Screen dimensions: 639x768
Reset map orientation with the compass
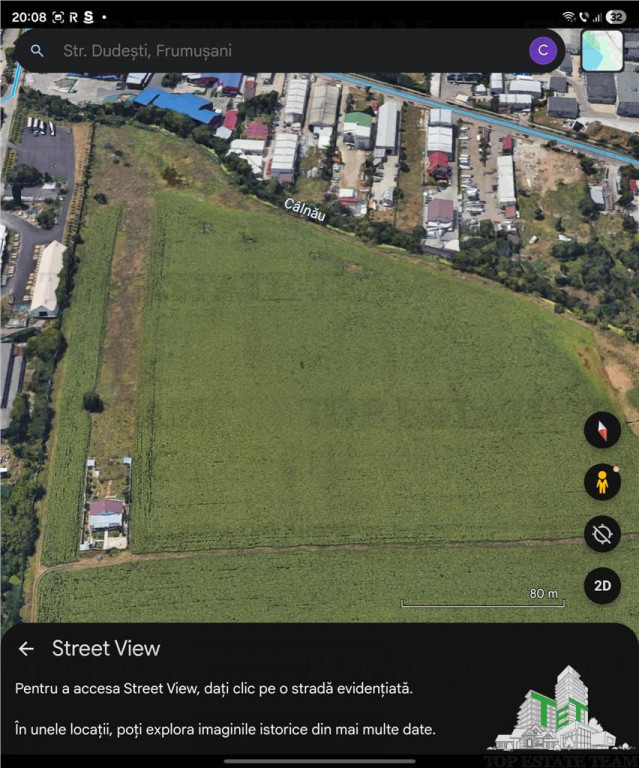pos(602,430)
